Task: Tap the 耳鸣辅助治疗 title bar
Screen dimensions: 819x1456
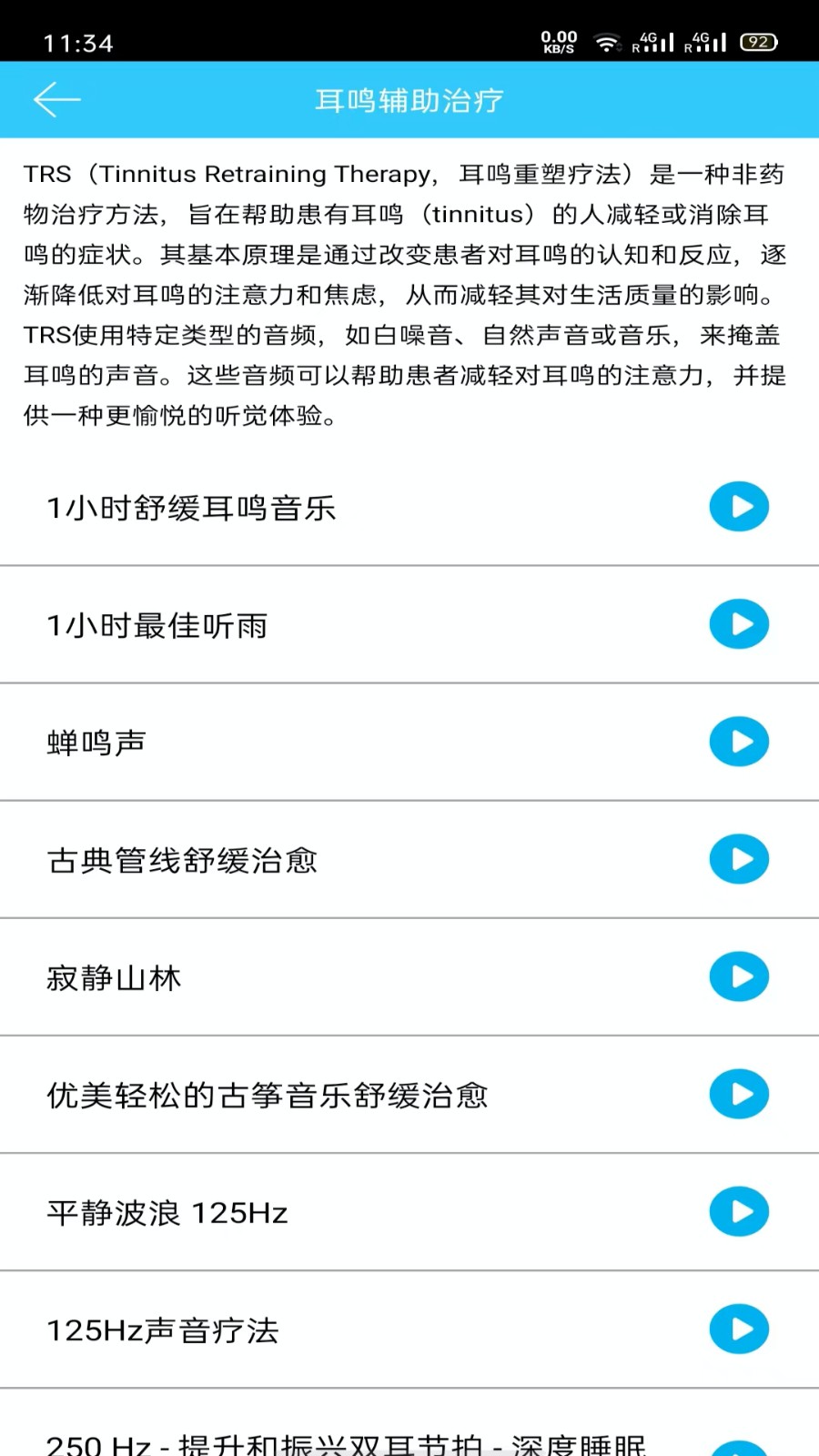Action: tap(409, 100)
